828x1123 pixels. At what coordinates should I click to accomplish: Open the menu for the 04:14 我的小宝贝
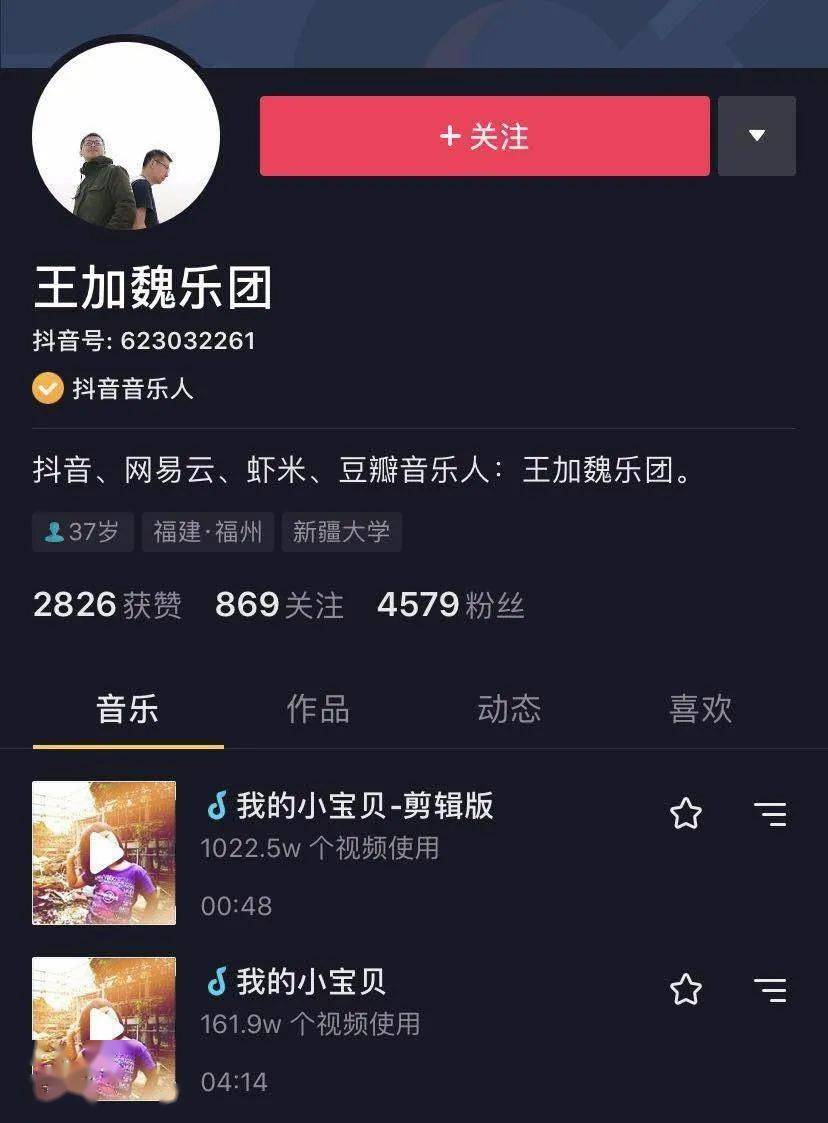click(770, 990)
